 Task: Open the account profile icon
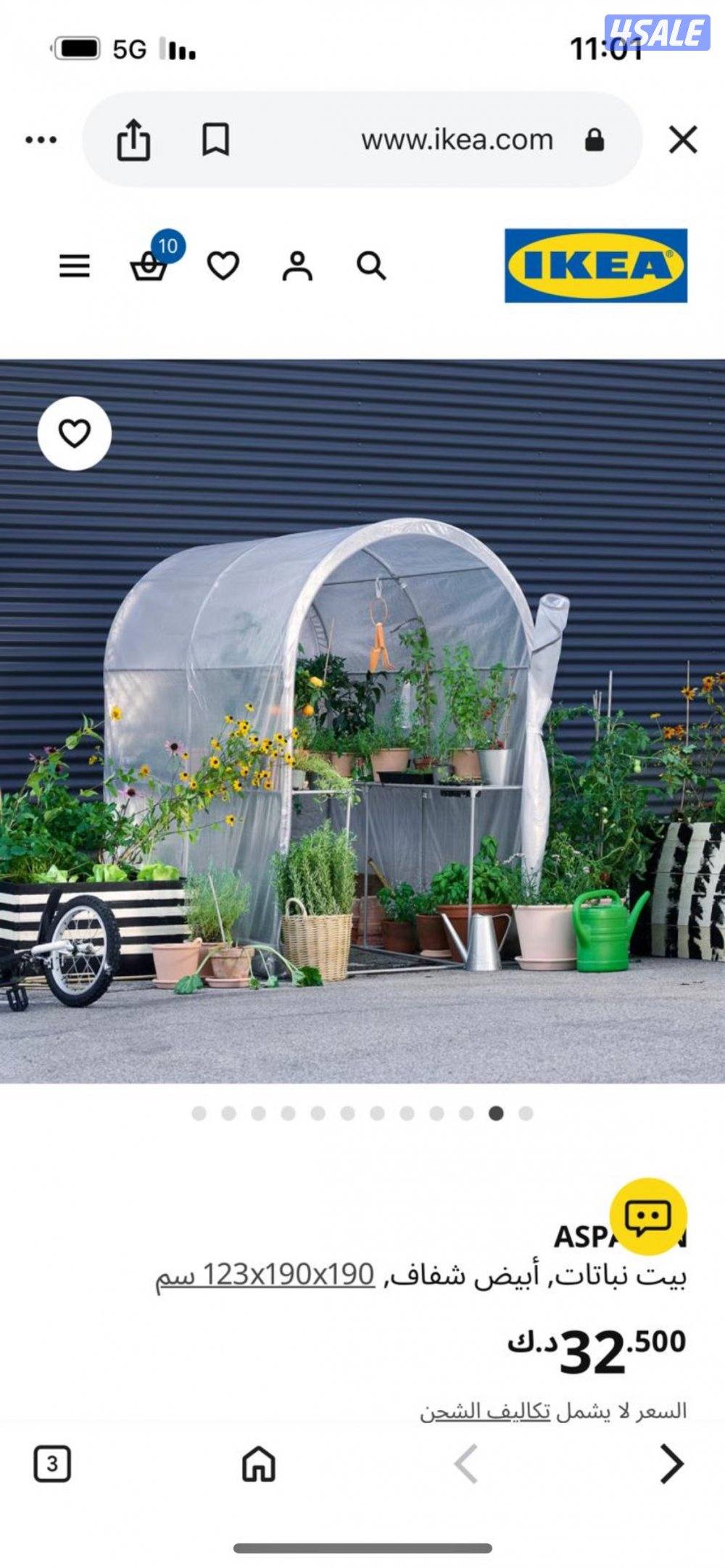297,267
